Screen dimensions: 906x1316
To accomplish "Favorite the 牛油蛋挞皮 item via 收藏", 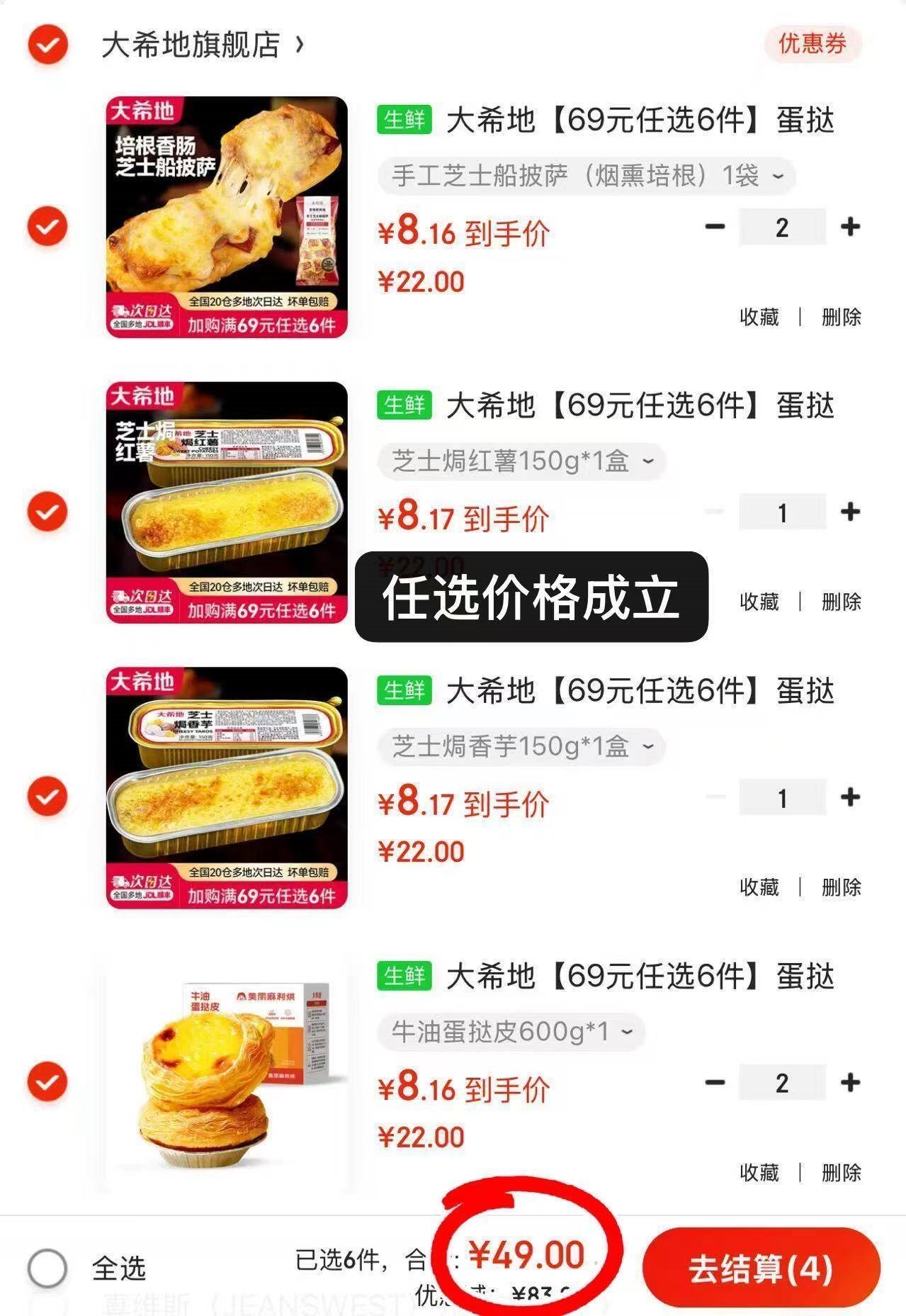I will (759, 1173).
